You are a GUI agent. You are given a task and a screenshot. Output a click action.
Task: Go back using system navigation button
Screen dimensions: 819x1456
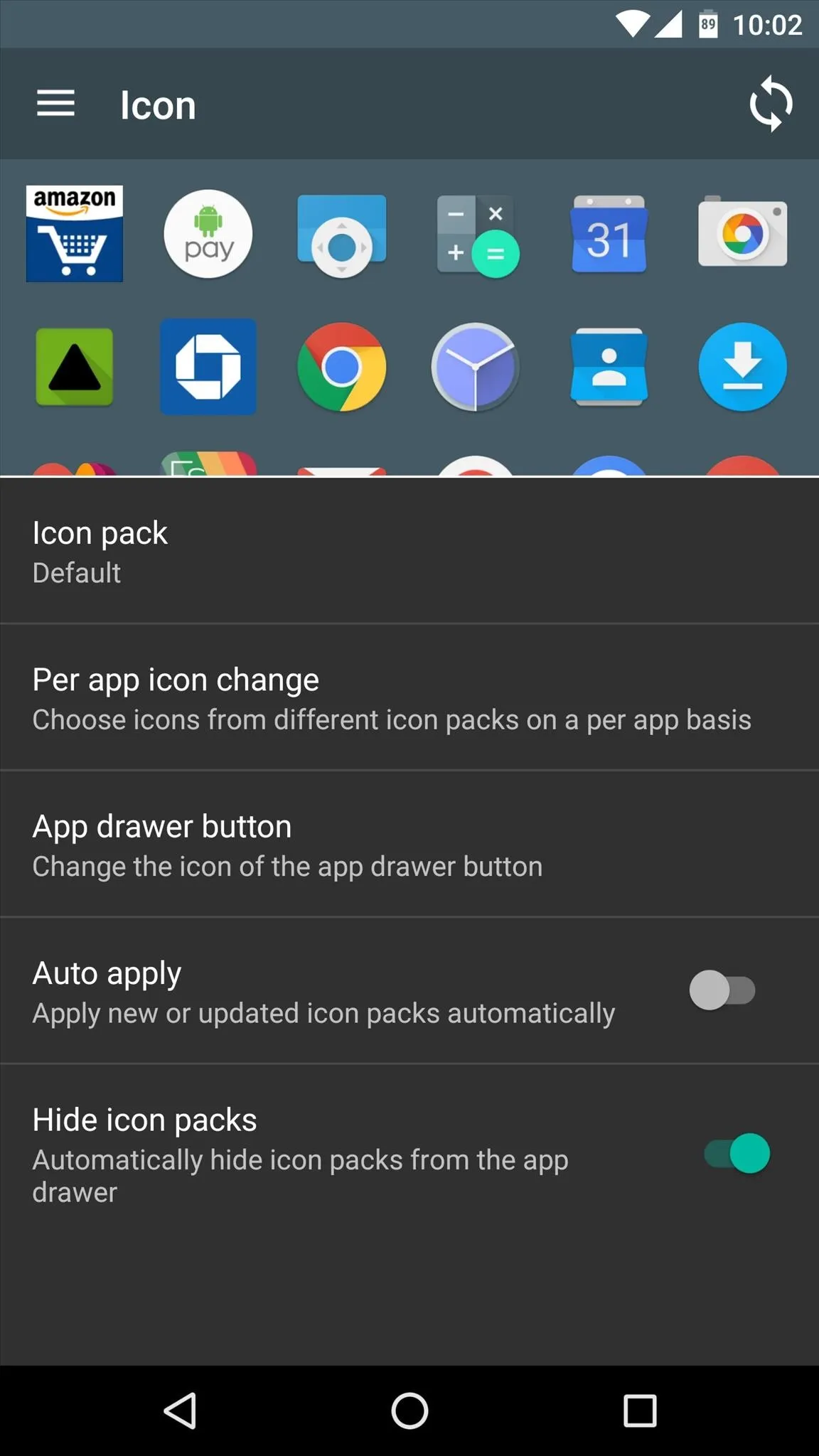coord(181,1410)
